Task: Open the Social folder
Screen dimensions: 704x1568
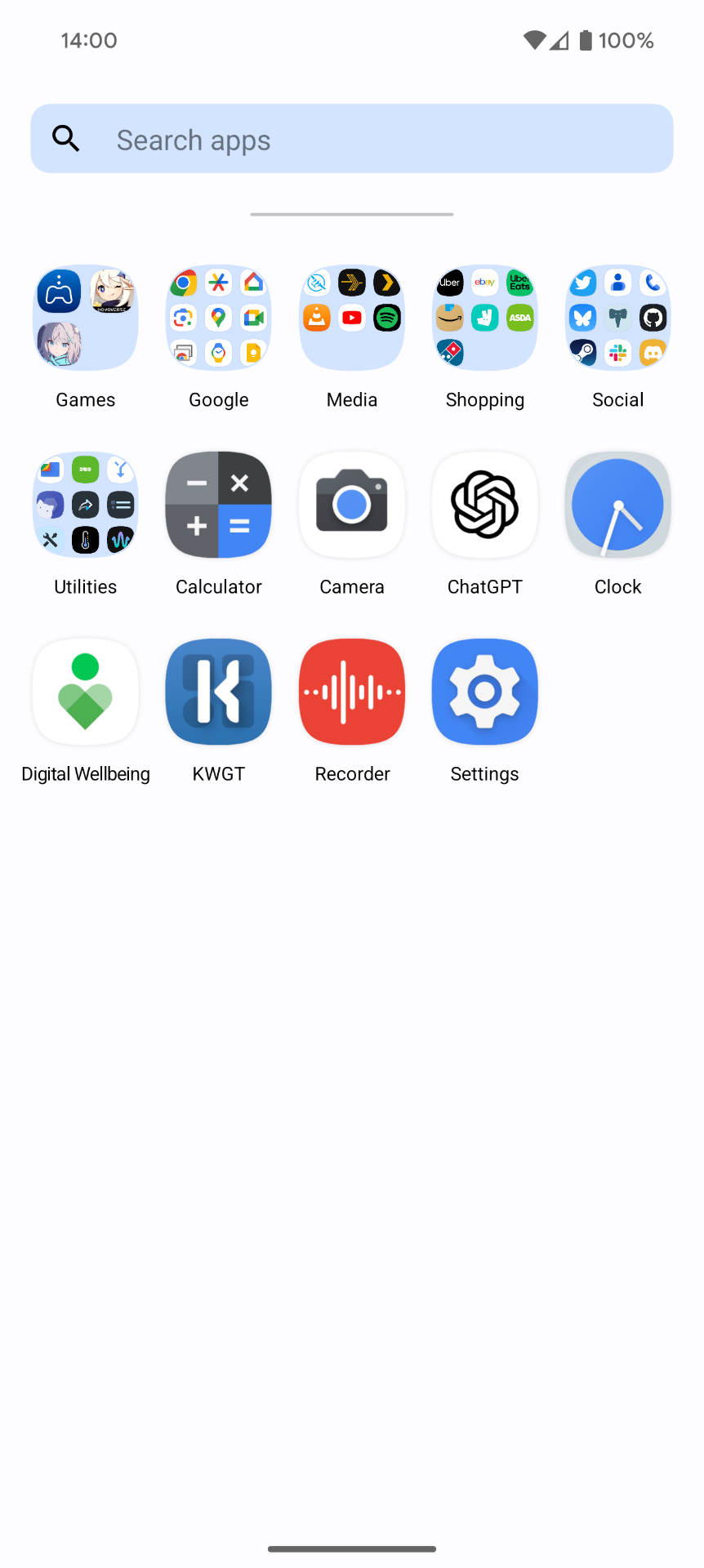Action: pyautogui.click(x=617, y=318)
